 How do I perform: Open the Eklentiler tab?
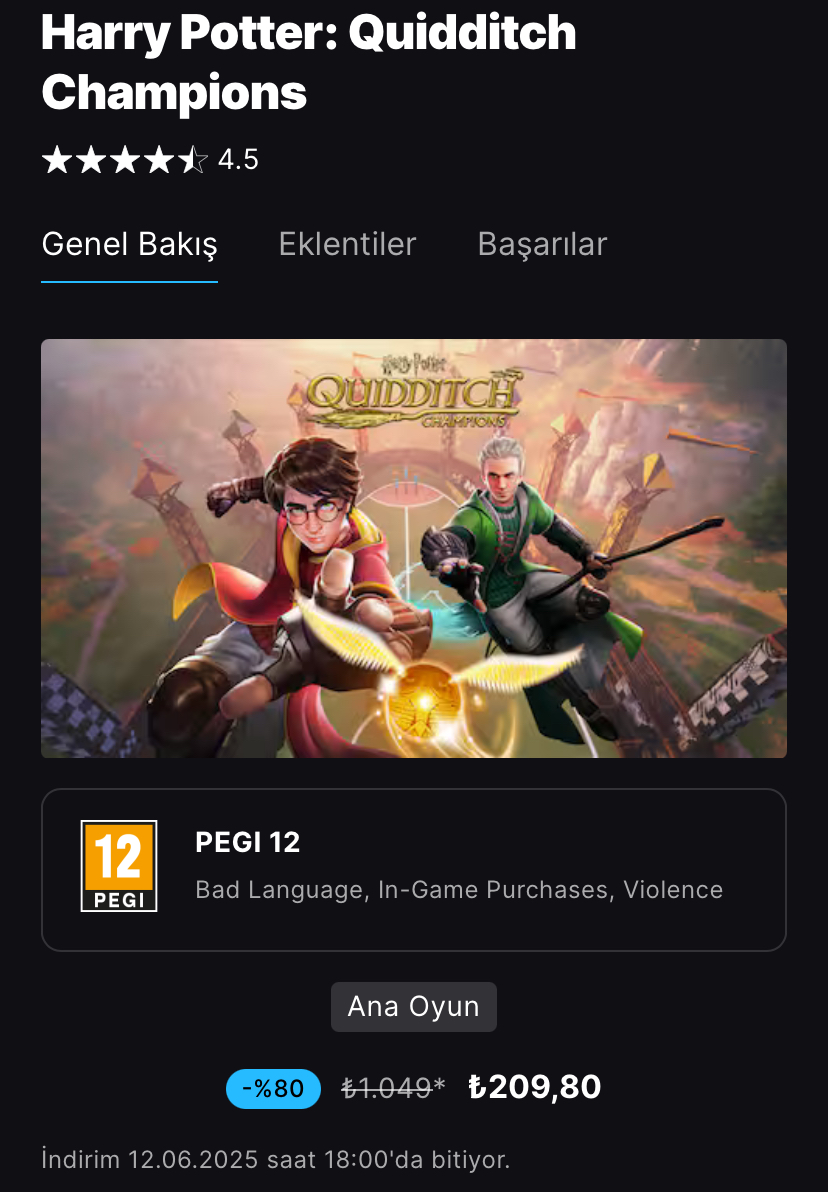coord(347,245)
